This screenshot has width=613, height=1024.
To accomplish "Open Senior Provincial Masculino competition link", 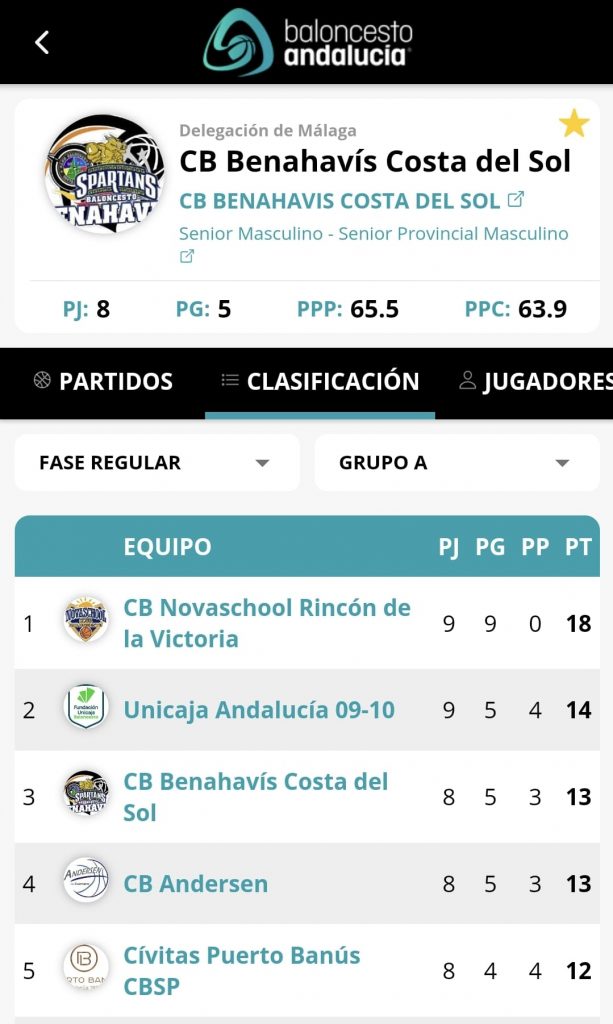I will [x=373, y=234].
